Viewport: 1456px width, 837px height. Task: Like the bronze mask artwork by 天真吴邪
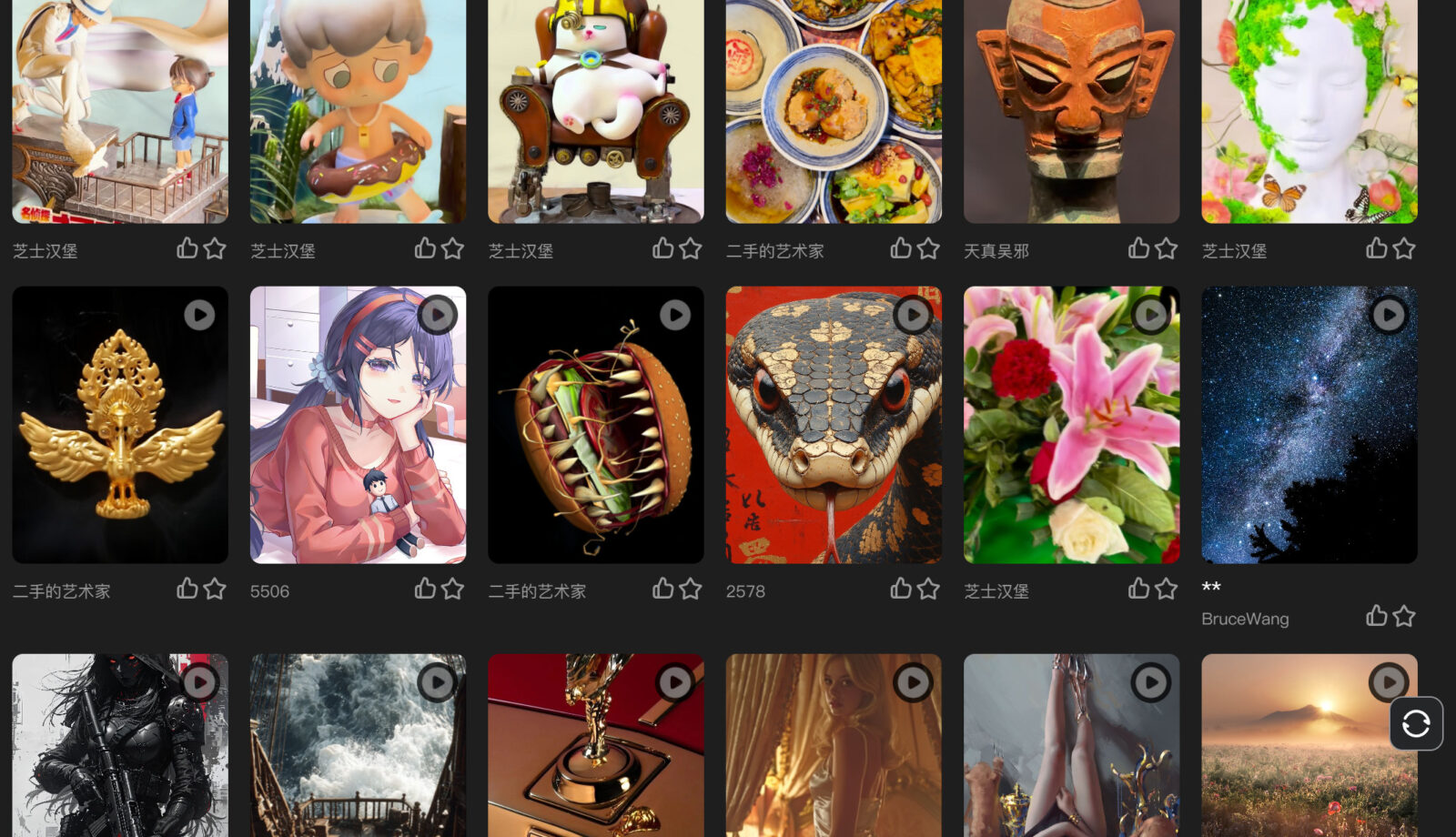(1138, 248)
